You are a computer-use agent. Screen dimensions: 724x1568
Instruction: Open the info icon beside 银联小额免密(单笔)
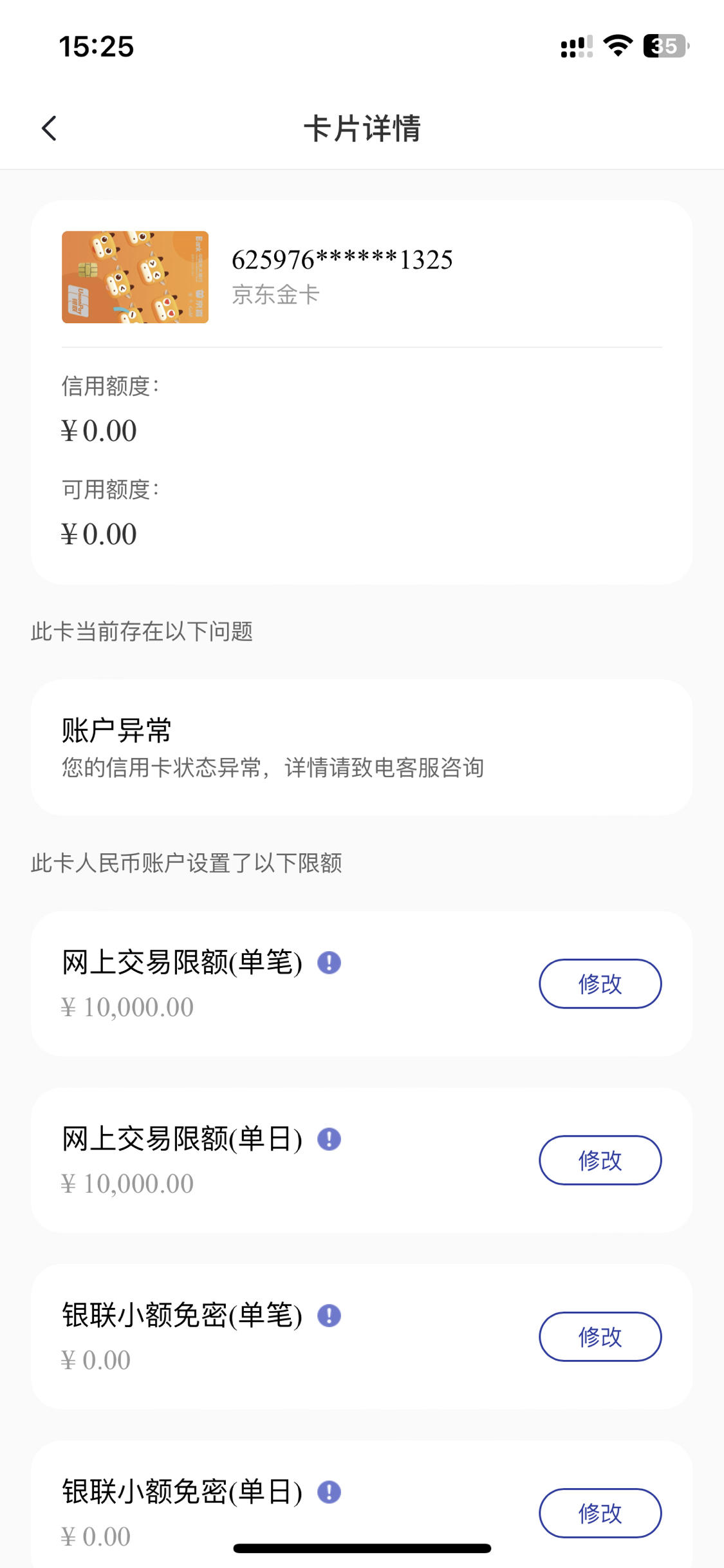tap(329, 1316)
